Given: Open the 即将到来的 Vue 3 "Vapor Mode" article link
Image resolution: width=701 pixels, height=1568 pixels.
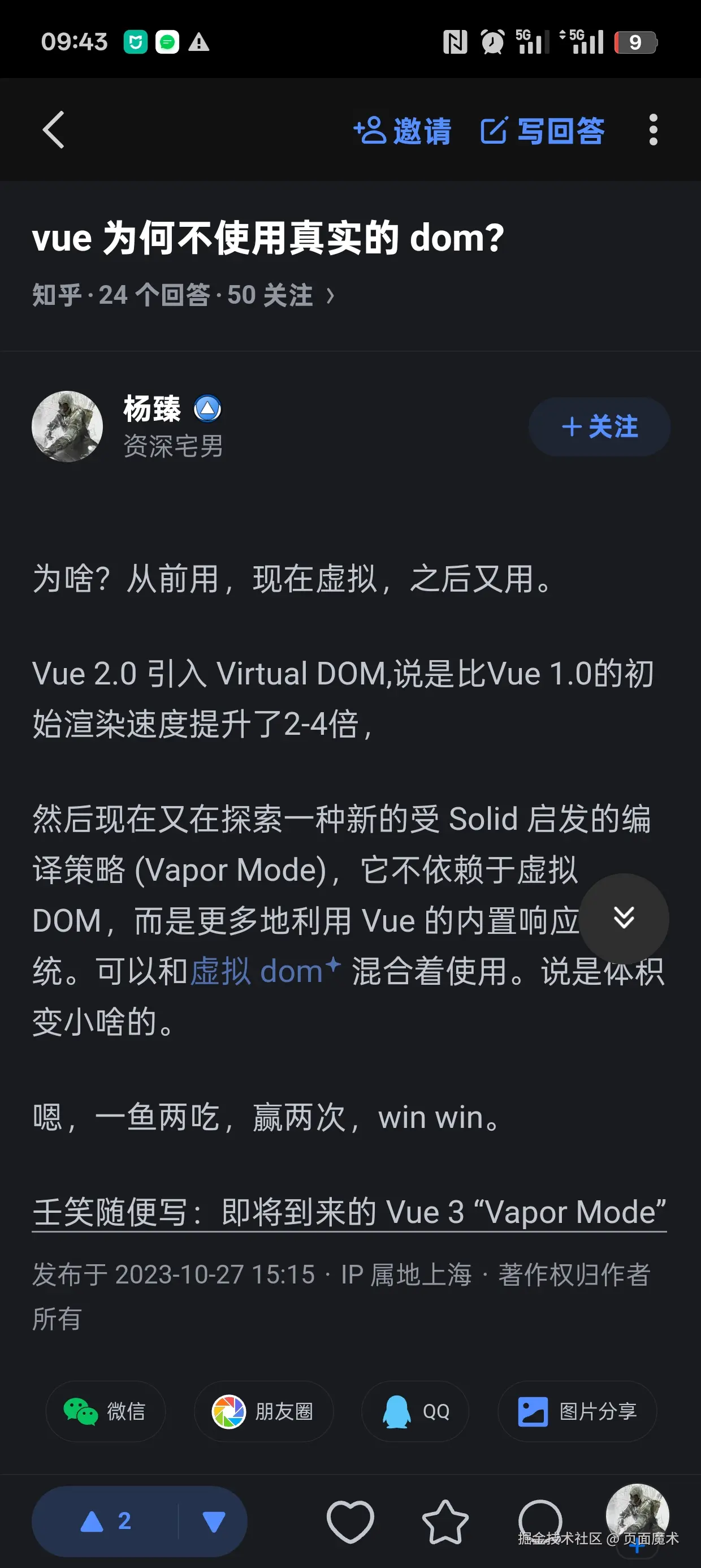Looking at the screenshot, I should coord(349,1211).
